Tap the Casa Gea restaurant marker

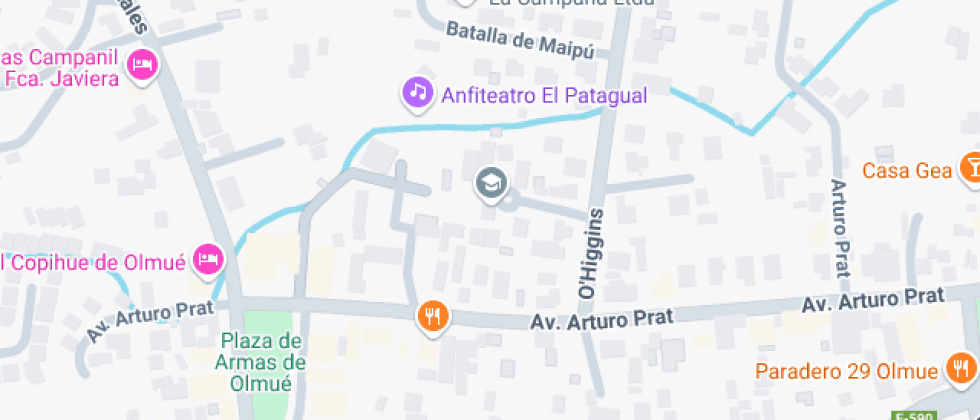coord(970,168)
